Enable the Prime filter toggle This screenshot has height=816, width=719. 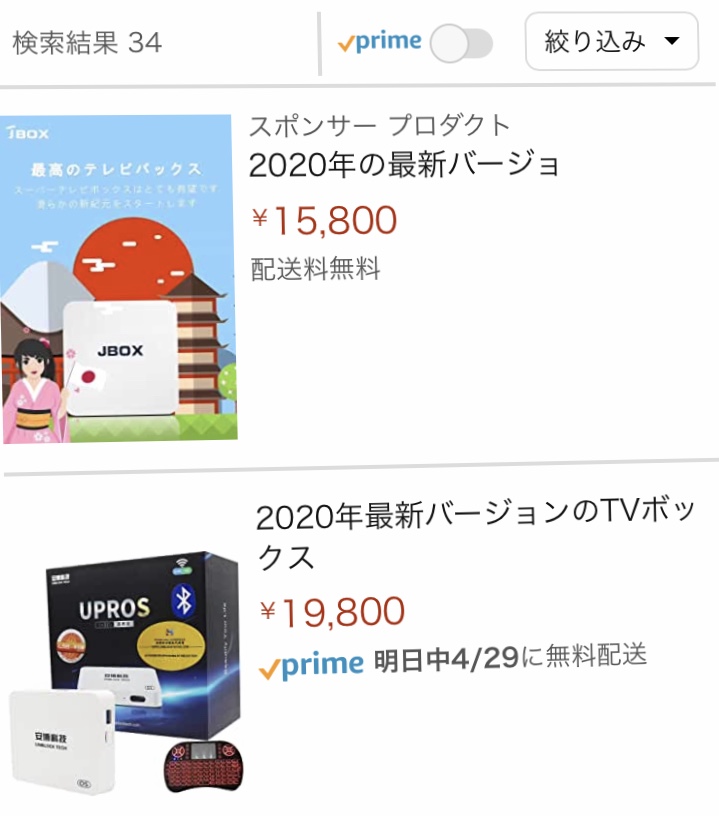click(461, 44)
